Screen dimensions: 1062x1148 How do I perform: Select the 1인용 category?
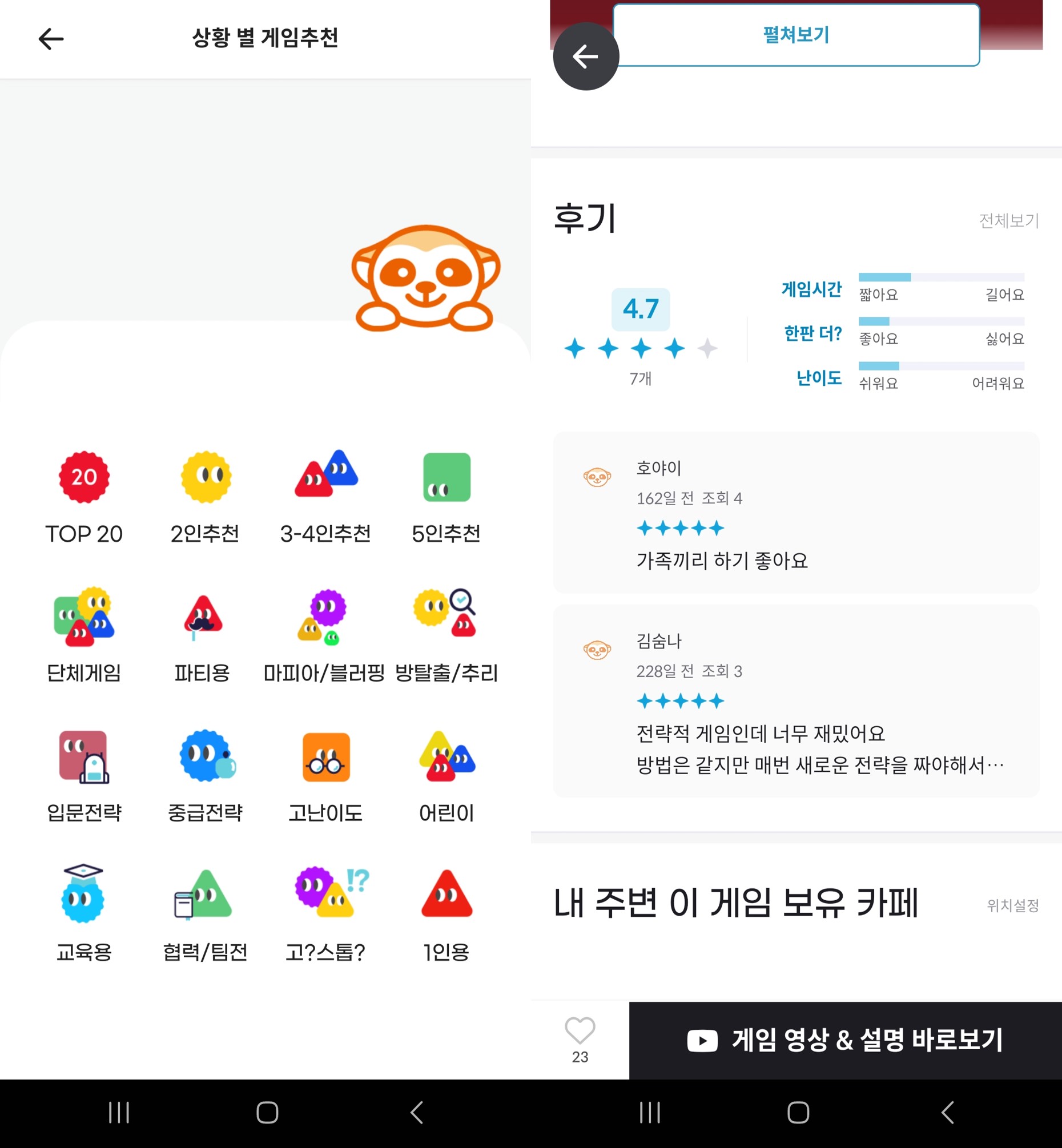pos(446,913)
